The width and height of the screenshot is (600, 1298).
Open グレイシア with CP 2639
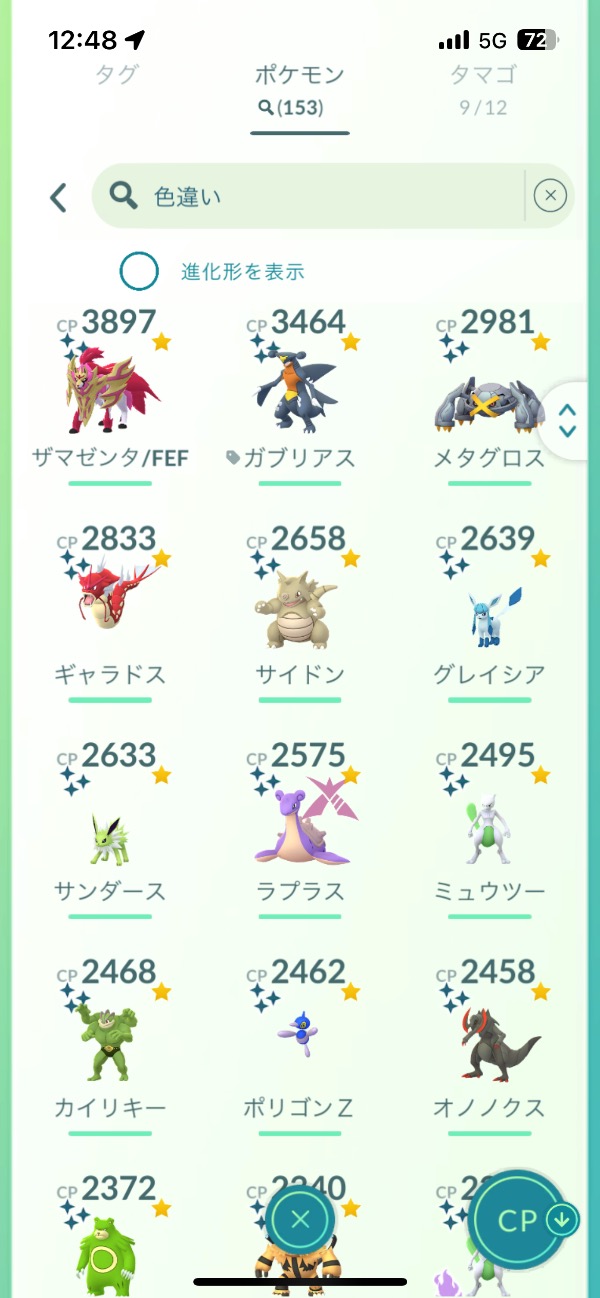[x=490, y=615]
